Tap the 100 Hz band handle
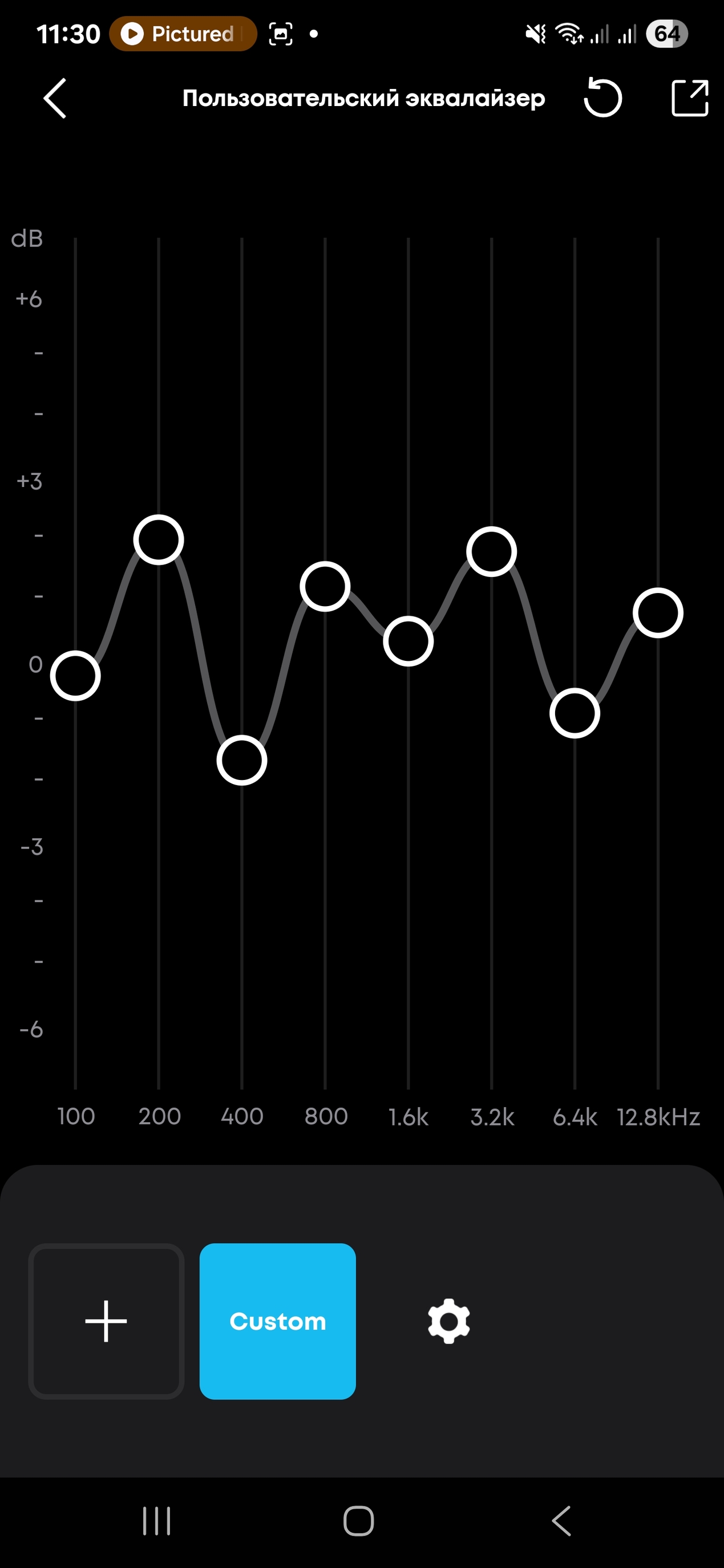This screenshot has height=1568, width=724. 75,676
